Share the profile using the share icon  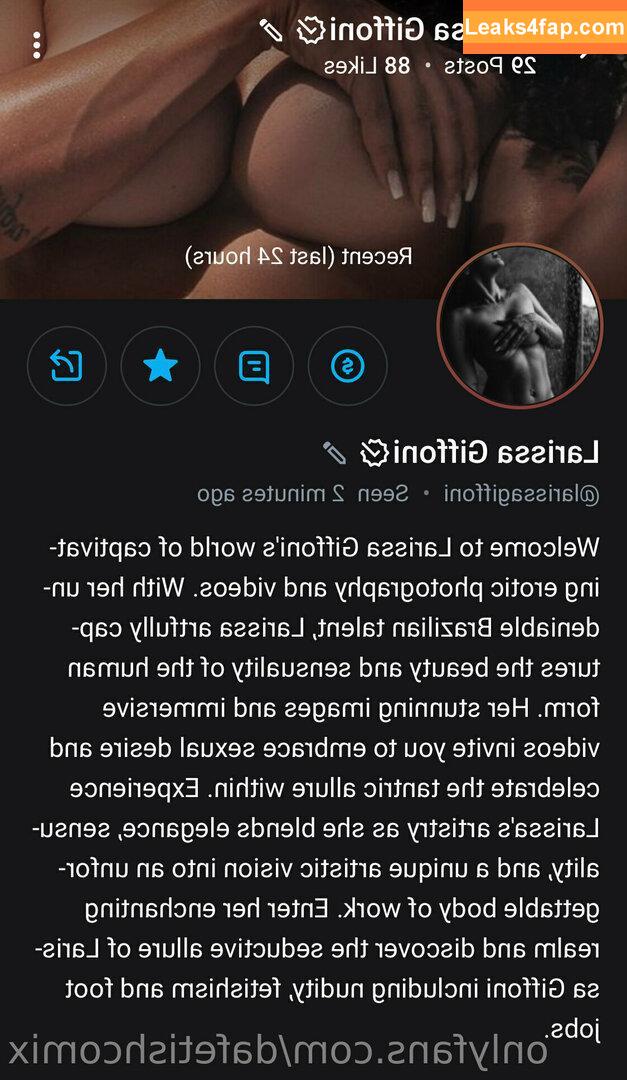point(67,366)
